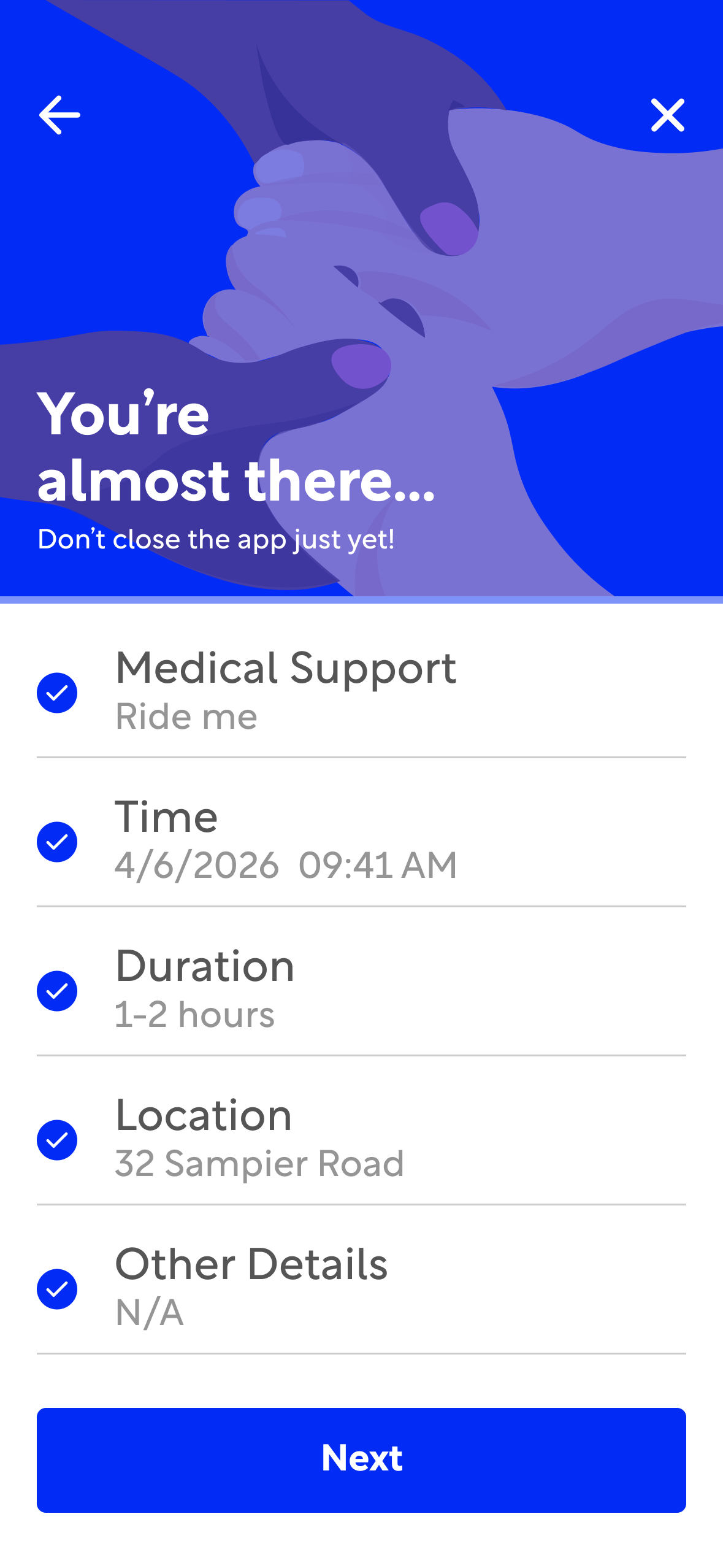
Task: Edit the Time entry
Action: [x=361, y=841]
